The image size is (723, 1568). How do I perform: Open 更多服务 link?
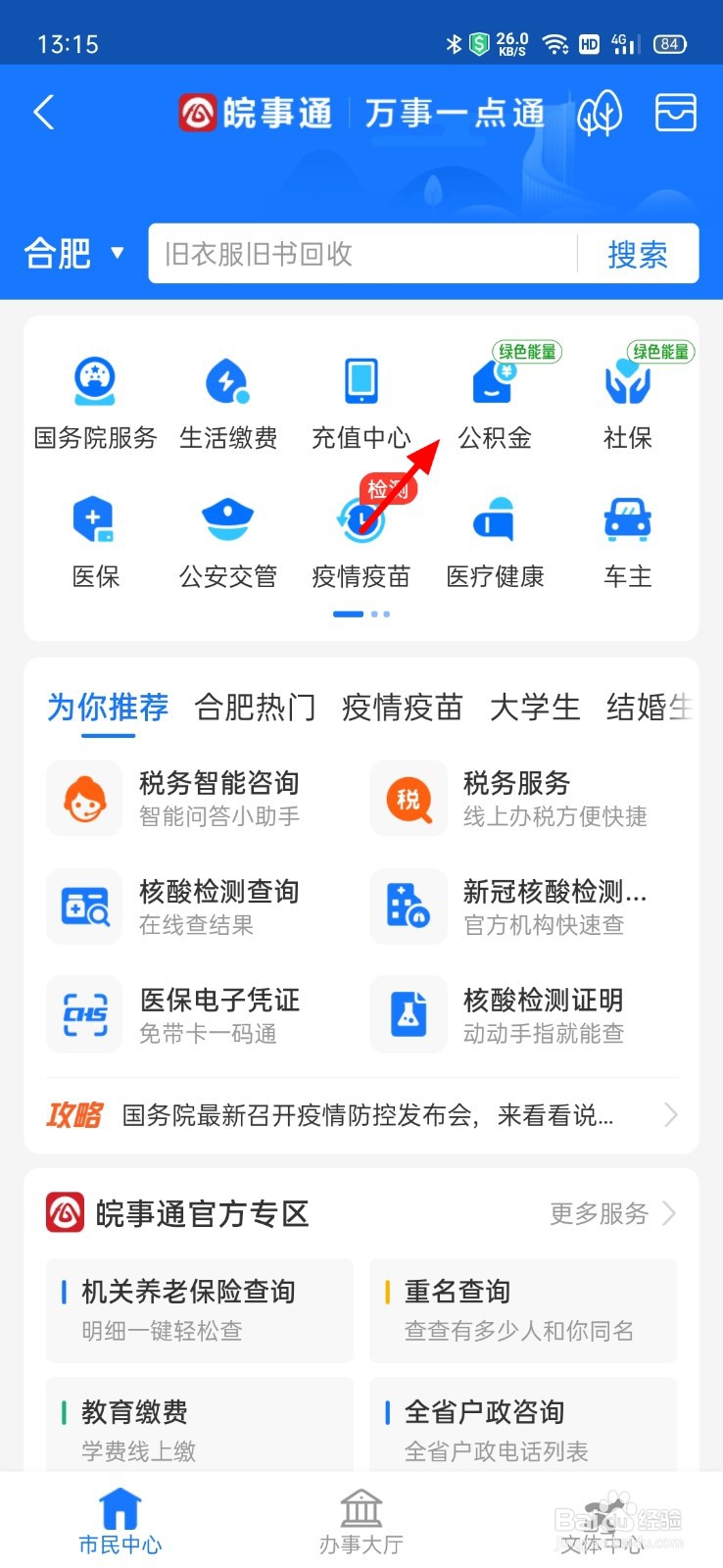pyautogui.click(x=612, y=1213)
